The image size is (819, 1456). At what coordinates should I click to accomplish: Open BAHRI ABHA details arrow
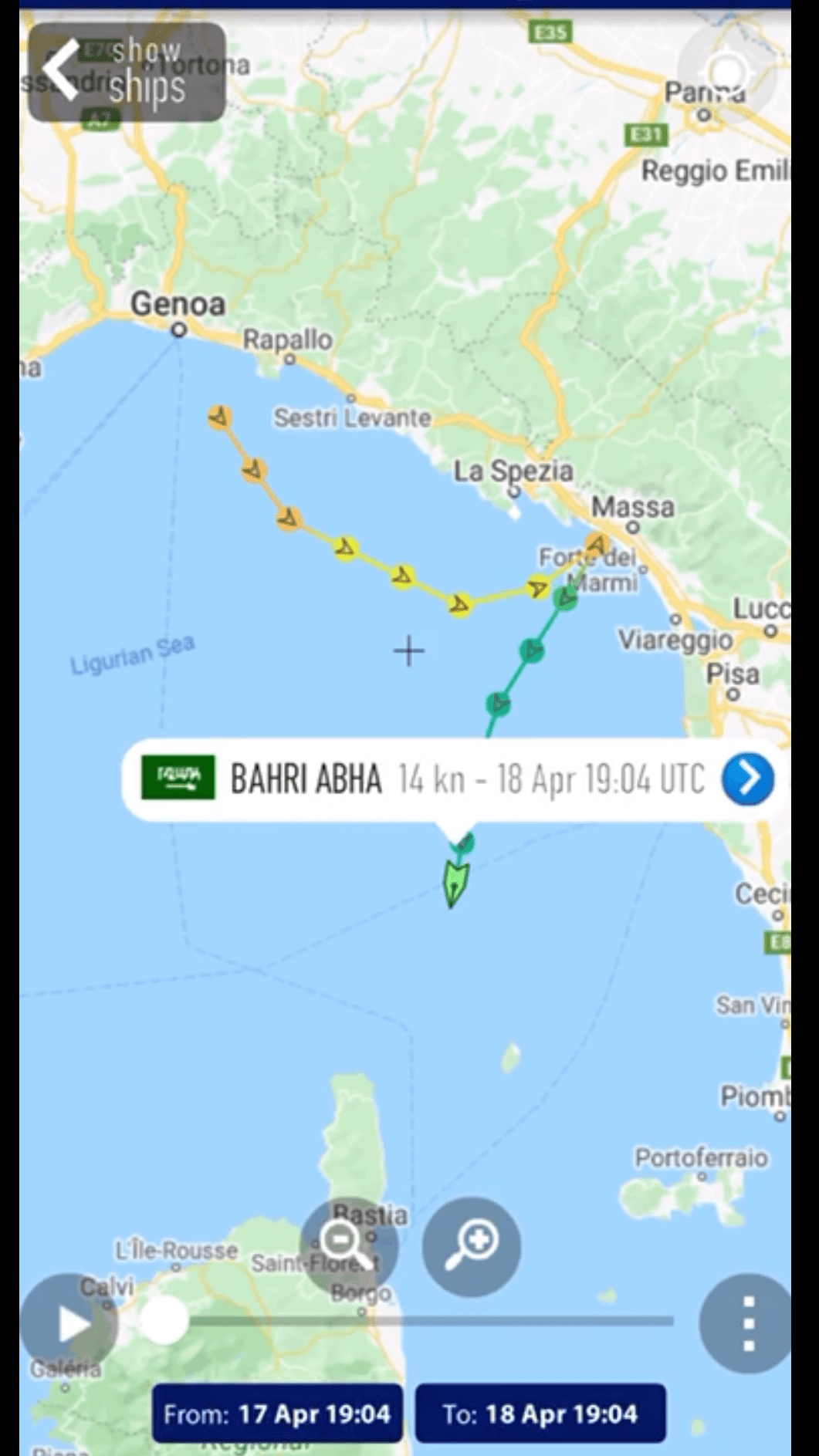click(x=747, y=778)
